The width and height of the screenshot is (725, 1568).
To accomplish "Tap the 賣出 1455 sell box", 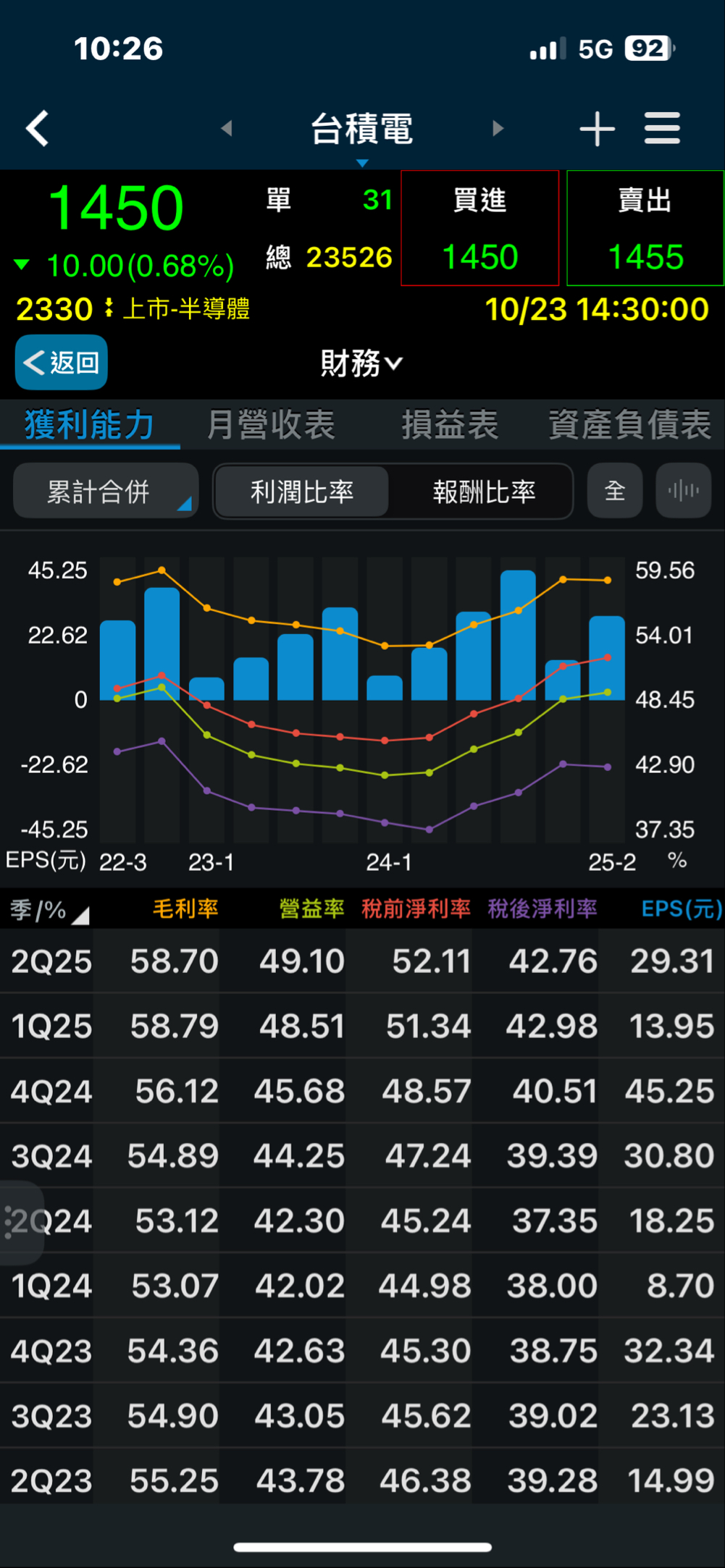I will click(645, 228).
